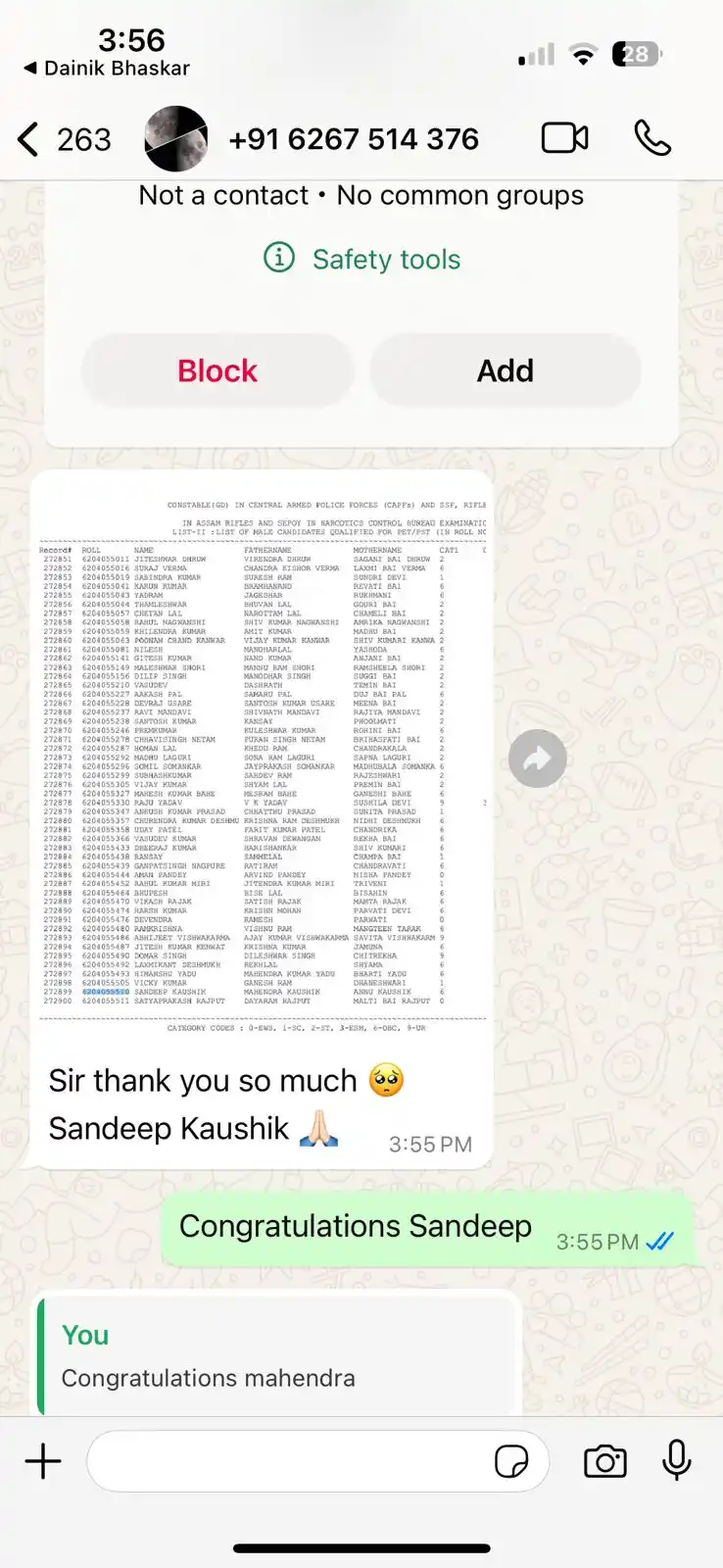Open the contact's profile picture
Image resolution: width=723 pixels, height=1568 pixels.
point(176,139)
